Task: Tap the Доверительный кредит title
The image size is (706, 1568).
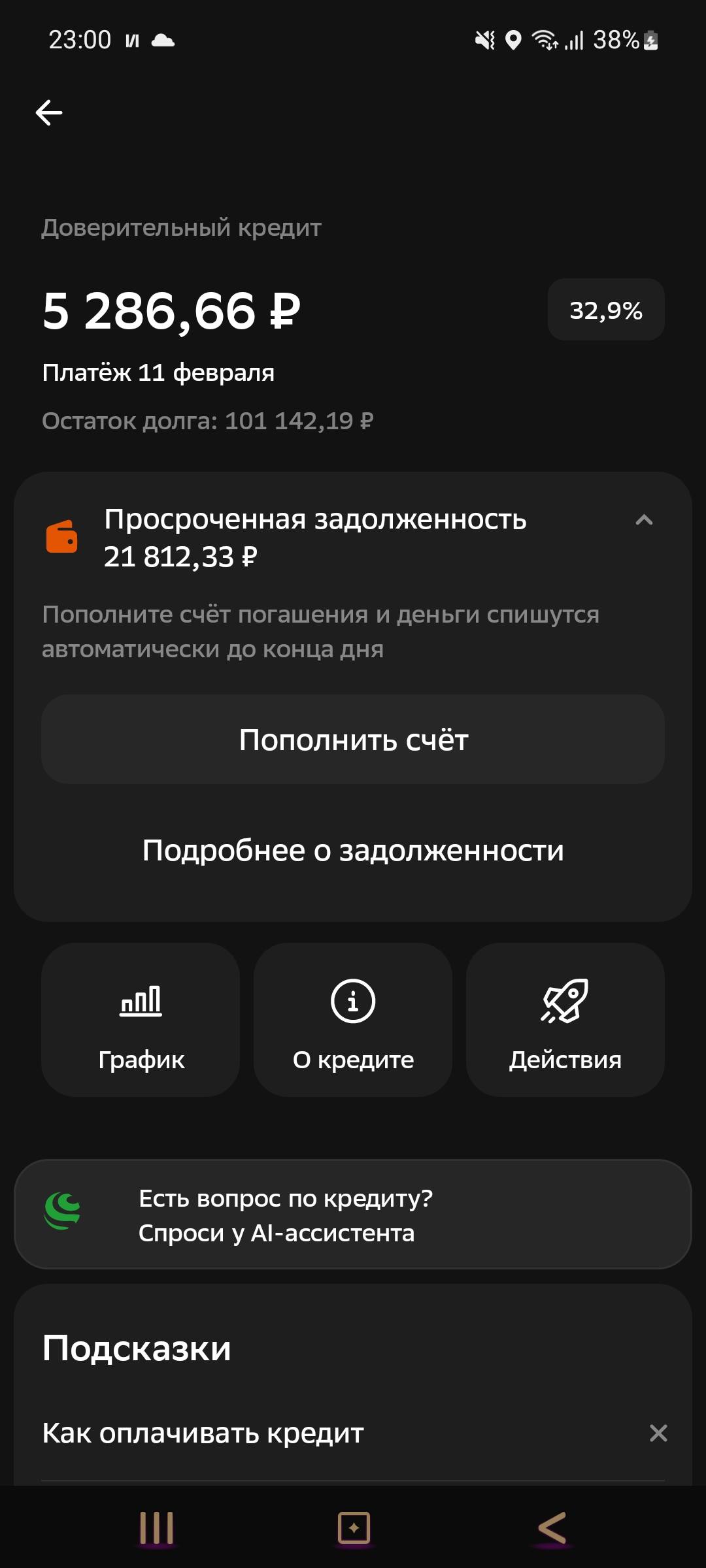Action: tap(181, 227)
